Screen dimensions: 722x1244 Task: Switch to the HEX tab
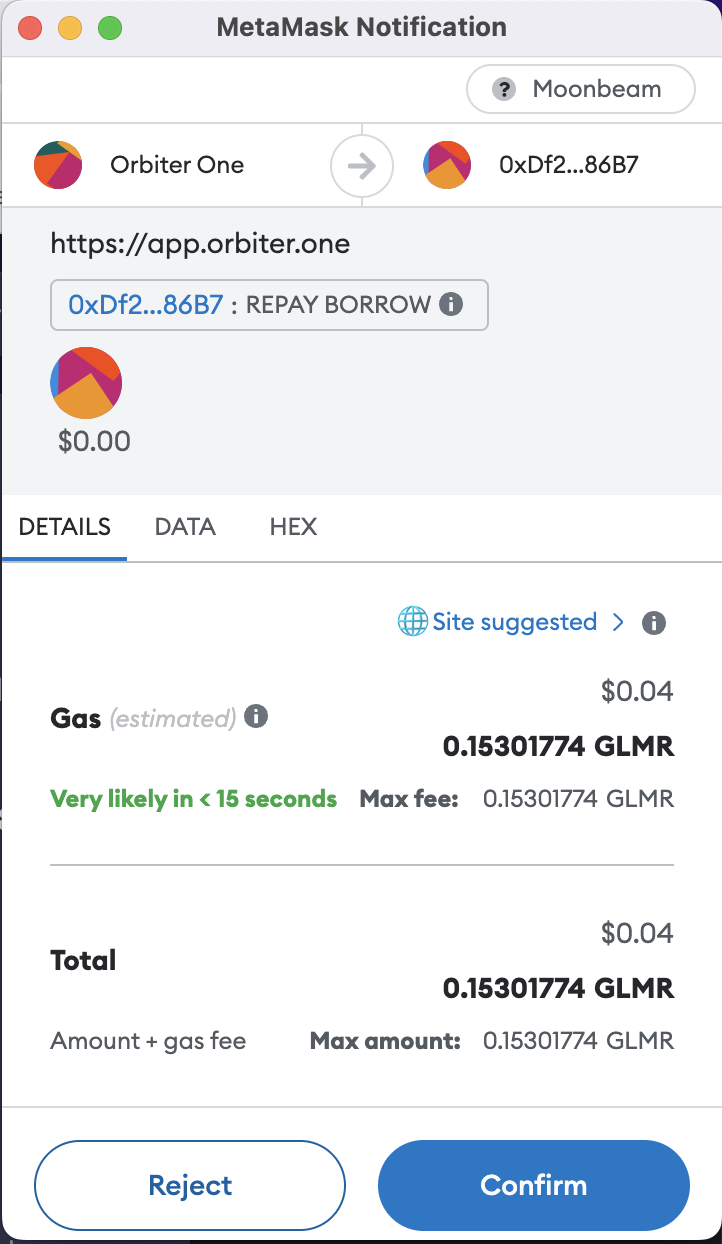click(293, 527)
